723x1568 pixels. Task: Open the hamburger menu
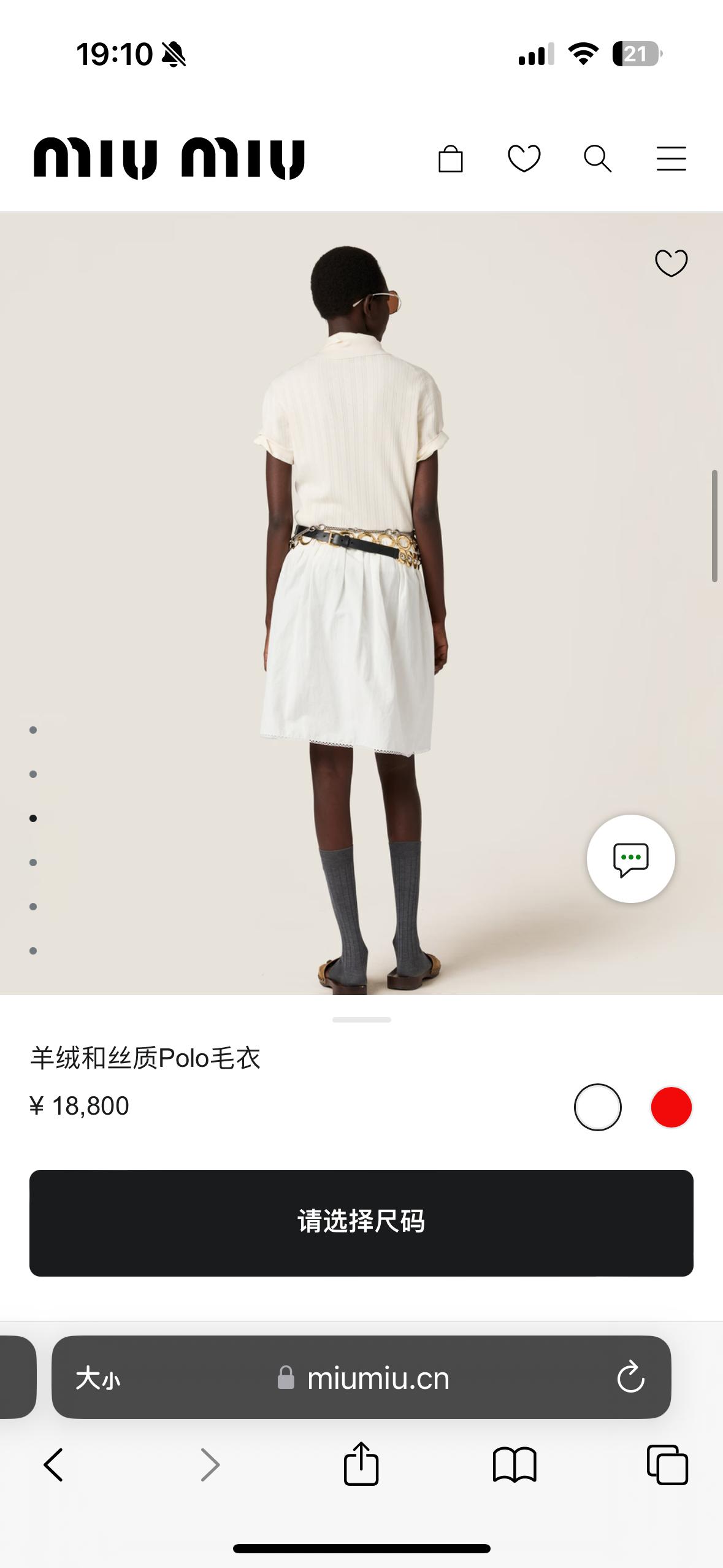click(671, 159)
